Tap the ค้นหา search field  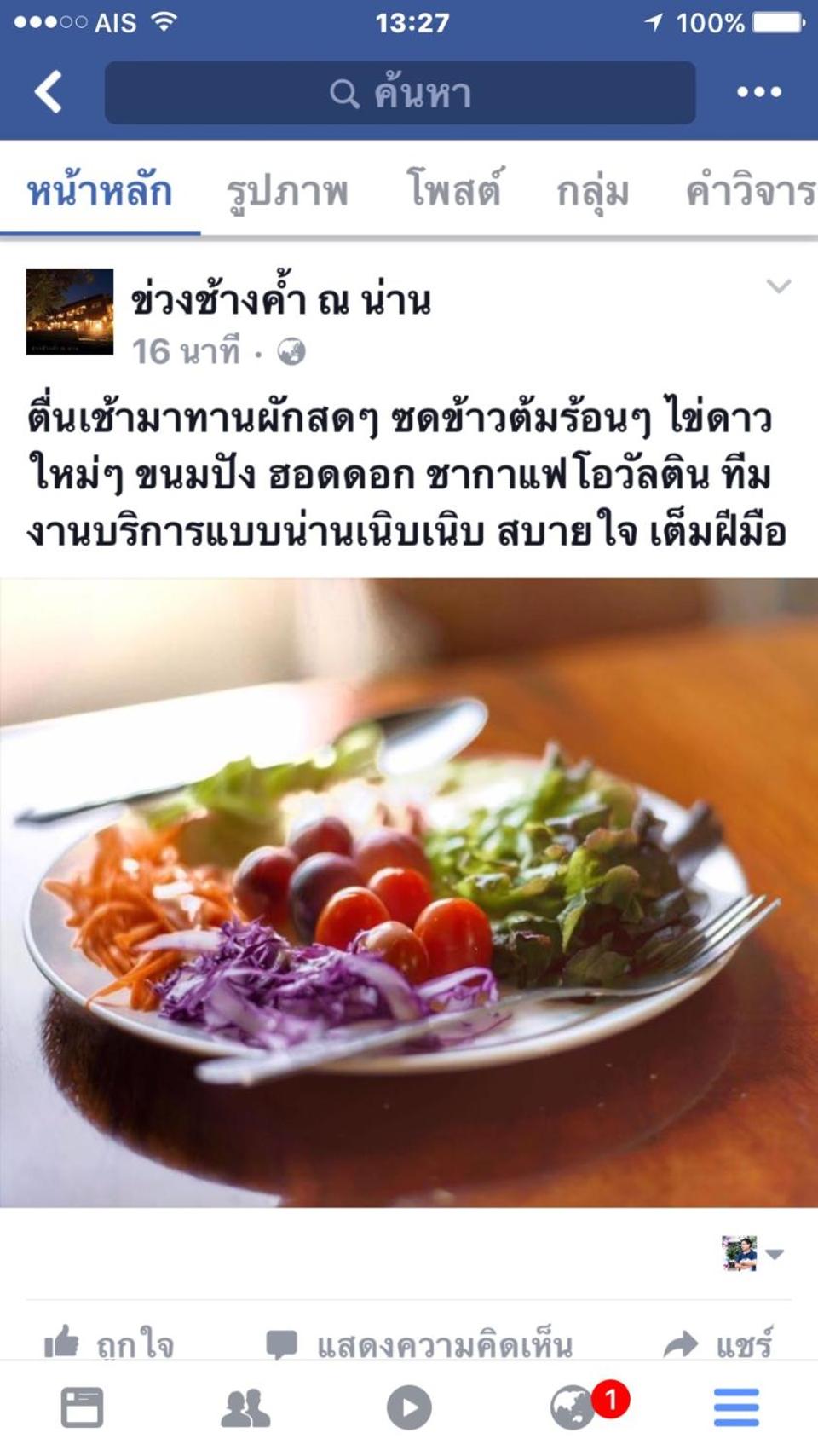click(x=400, y=92)
